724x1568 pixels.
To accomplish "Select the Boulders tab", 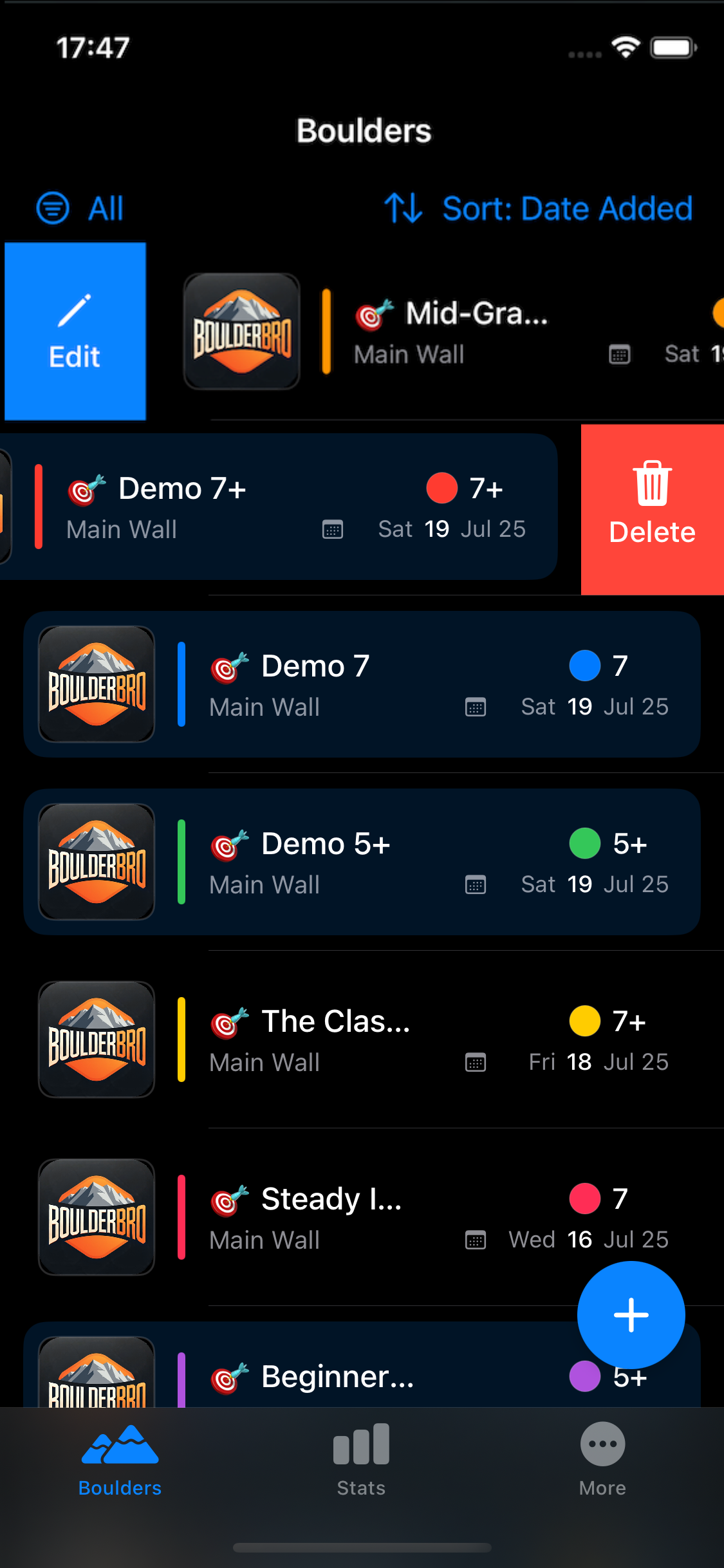I will [120, 1460].
